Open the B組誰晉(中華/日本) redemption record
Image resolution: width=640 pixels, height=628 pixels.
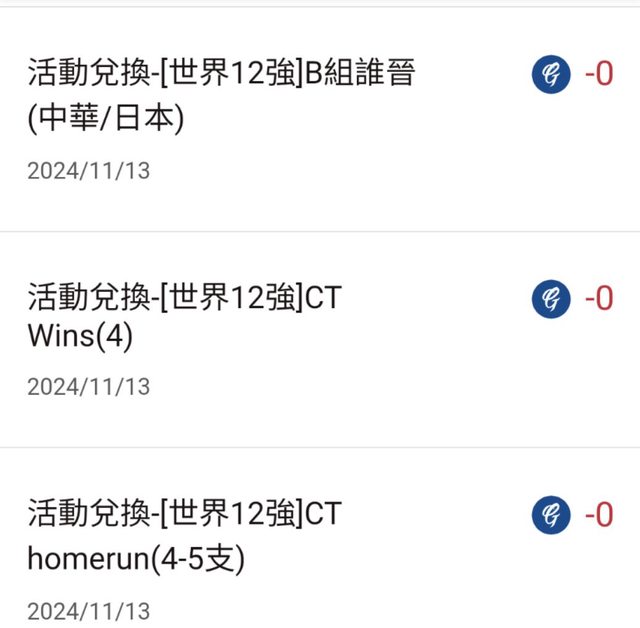click(x=220, y=96)
